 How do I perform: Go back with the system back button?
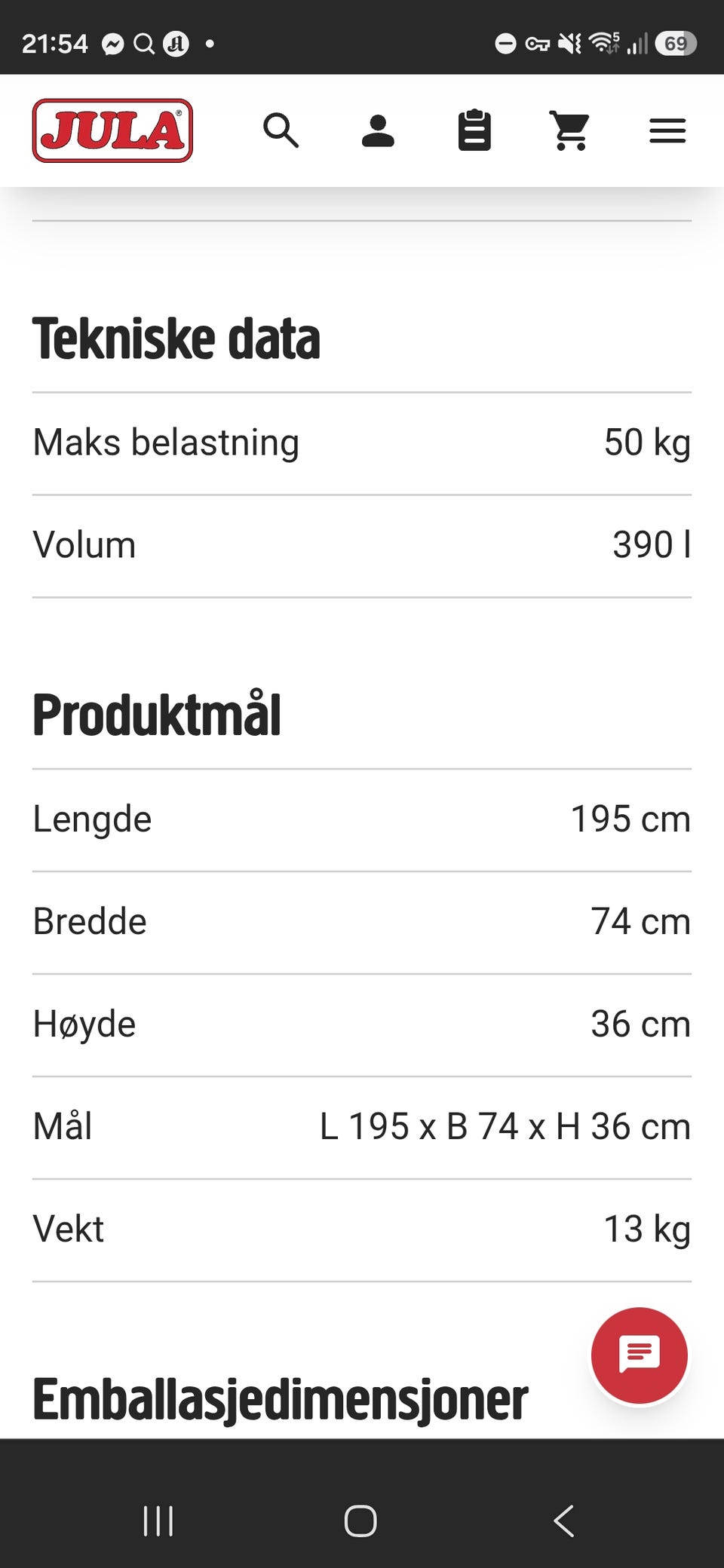[564, 1521]
